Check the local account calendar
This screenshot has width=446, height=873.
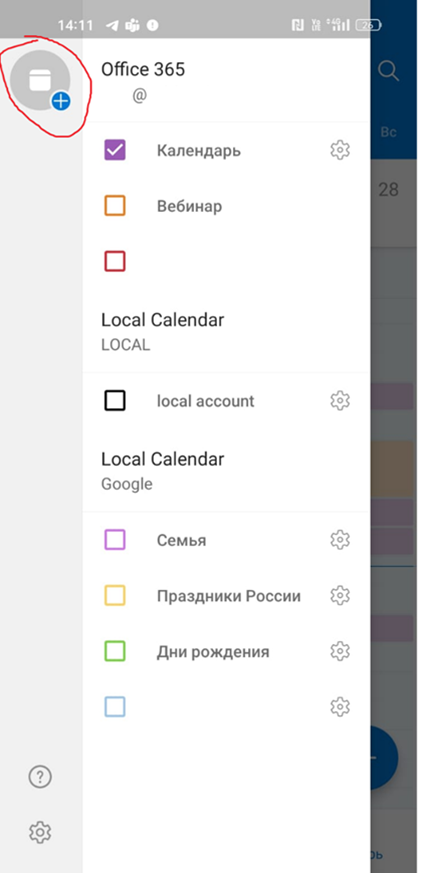(115, 400)
